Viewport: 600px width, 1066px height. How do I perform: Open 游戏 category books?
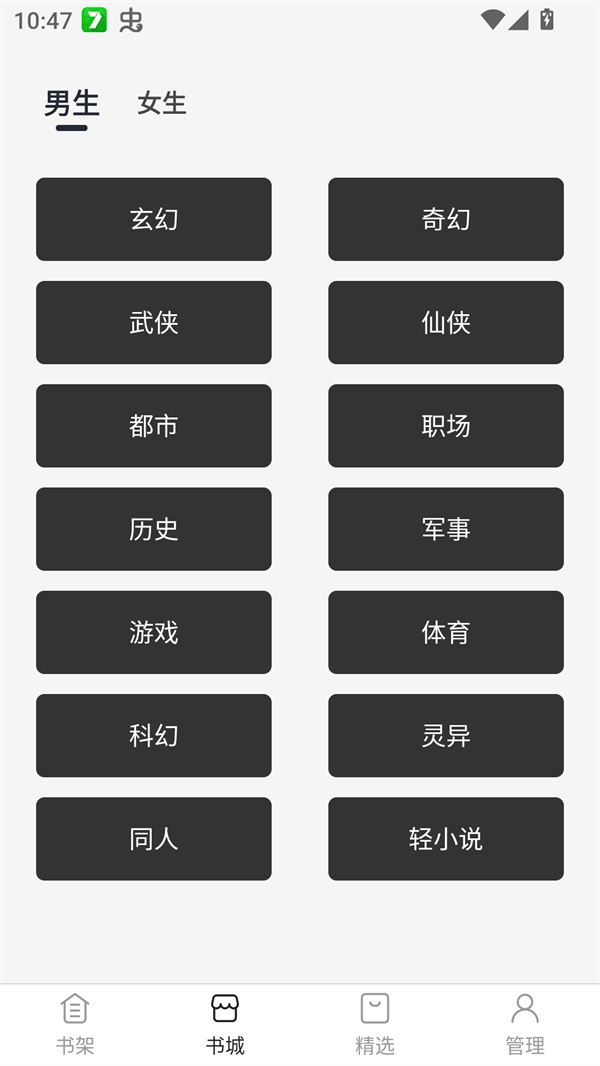tap(154, 632)
